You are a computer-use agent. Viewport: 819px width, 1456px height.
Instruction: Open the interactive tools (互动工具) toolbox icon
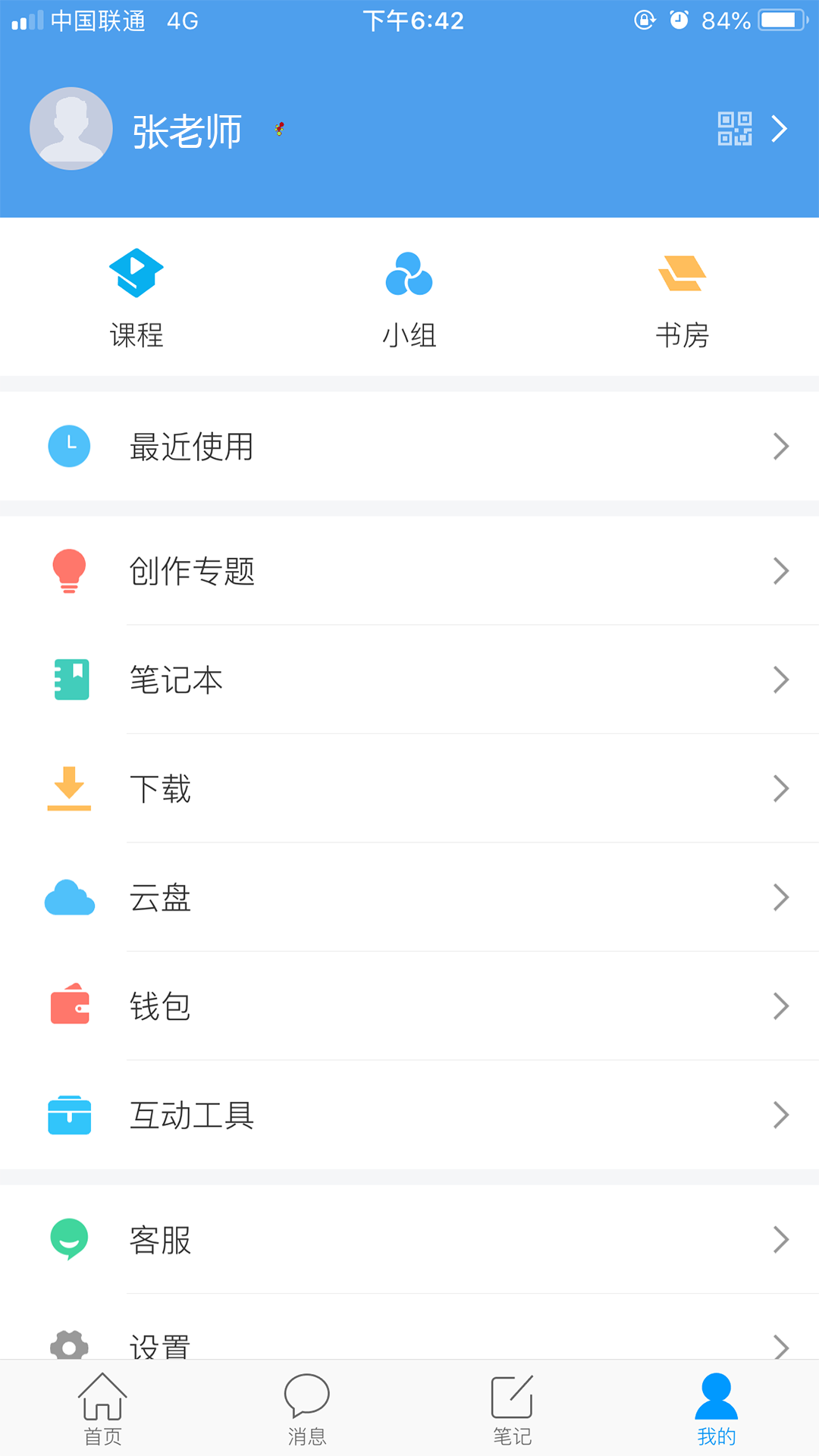[70, 1115]
